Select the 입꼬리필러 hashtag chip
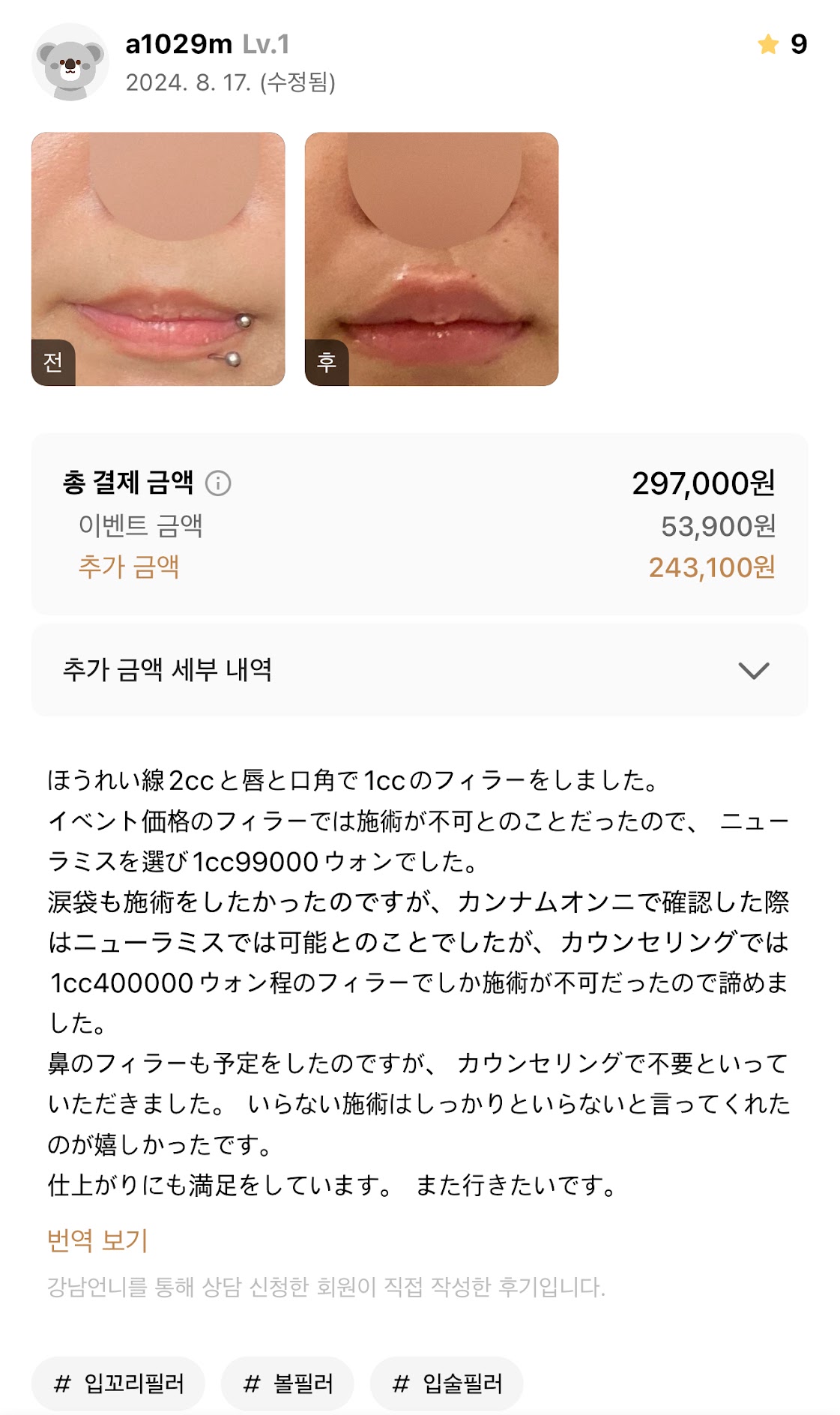The width and height of the screenshot is (840, 1415). coord(118,1383)
